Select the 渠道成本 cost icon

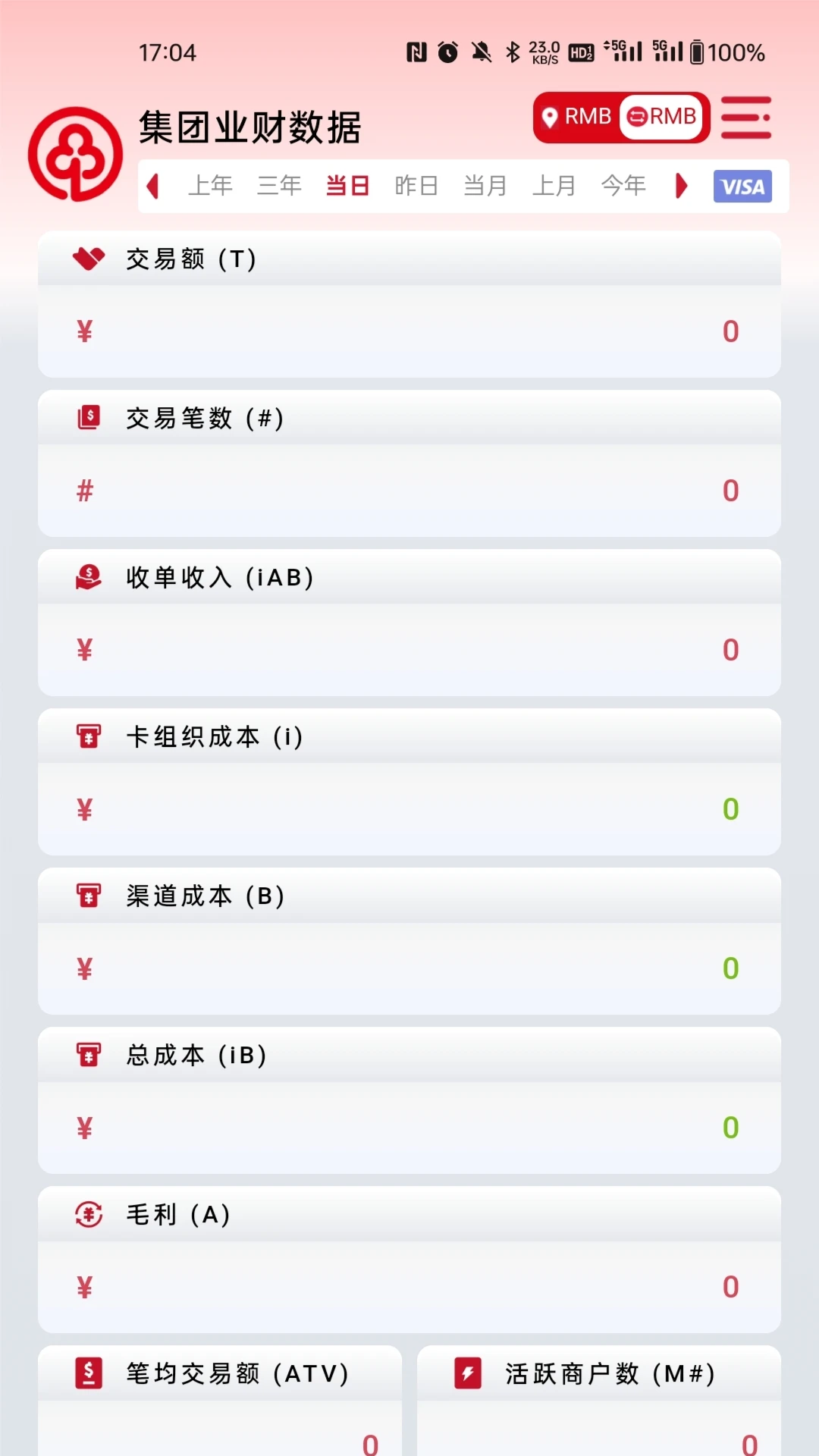click(x=88, y=895)
